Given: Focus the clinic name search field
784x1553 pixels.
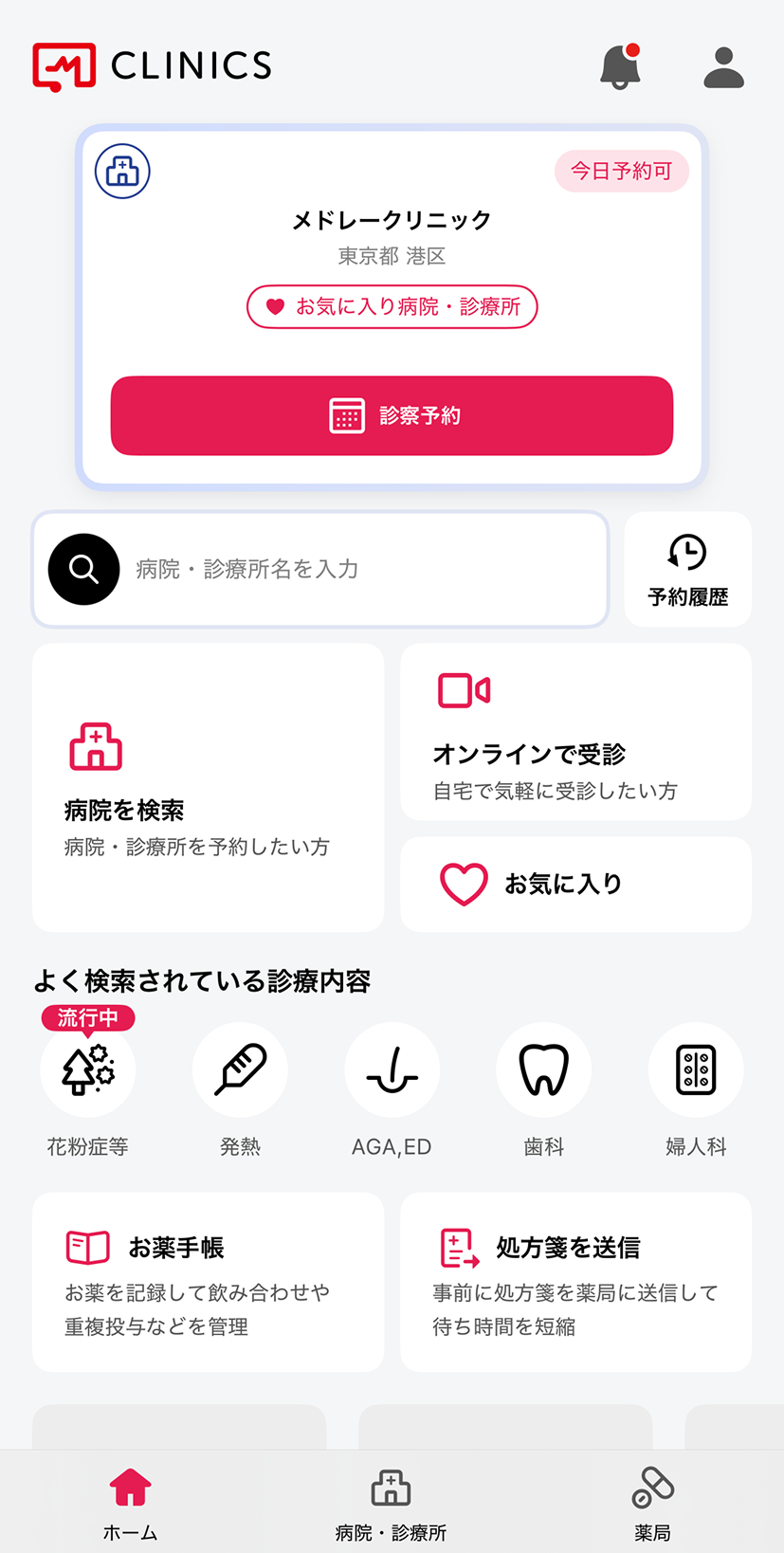Looking at the screenshot, I should (320, 569).
